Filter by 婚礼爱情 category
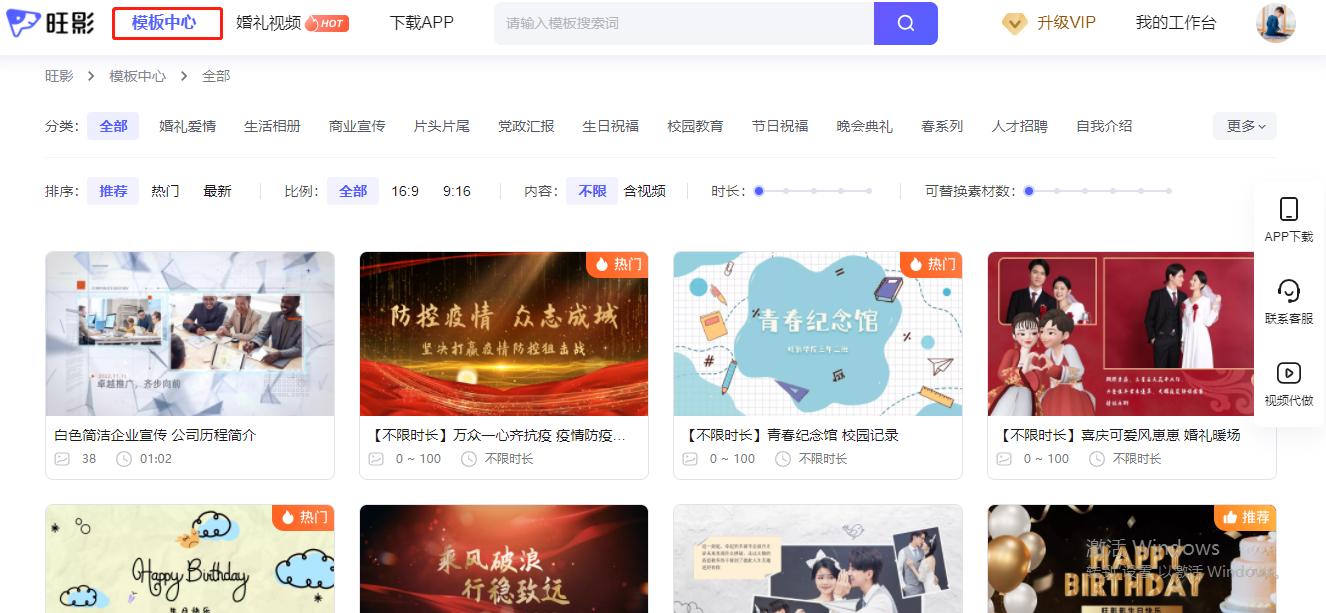The image size is (1326, 613). coord(187,126)
